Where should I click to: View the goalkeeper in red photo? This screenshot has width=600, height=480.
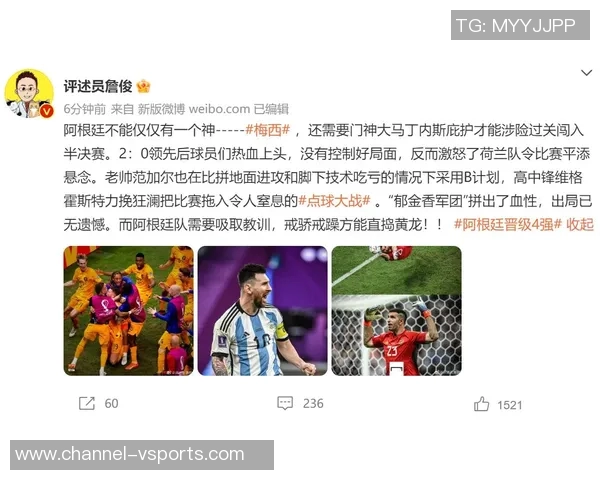point(396,311)
